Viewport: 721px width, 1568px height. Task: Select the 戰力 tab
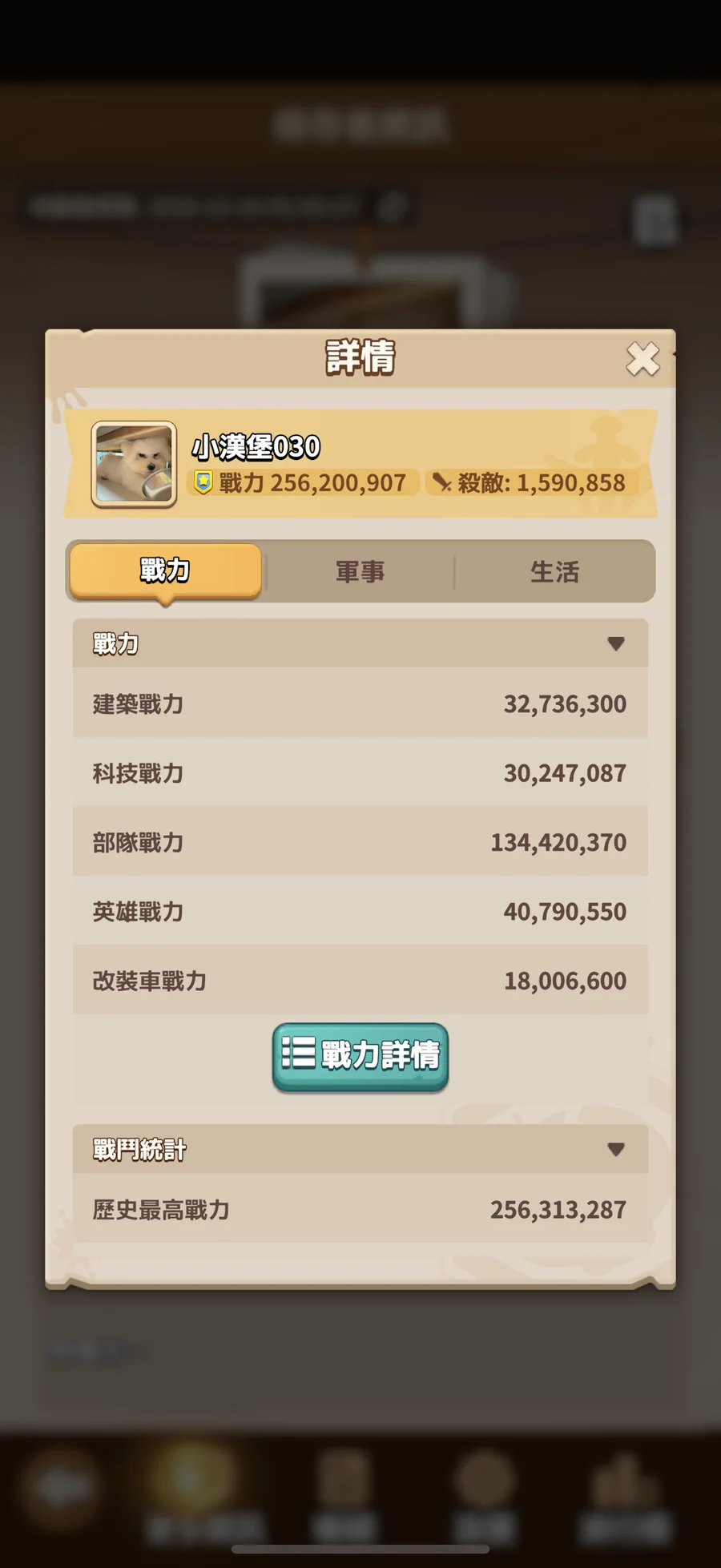165,571
